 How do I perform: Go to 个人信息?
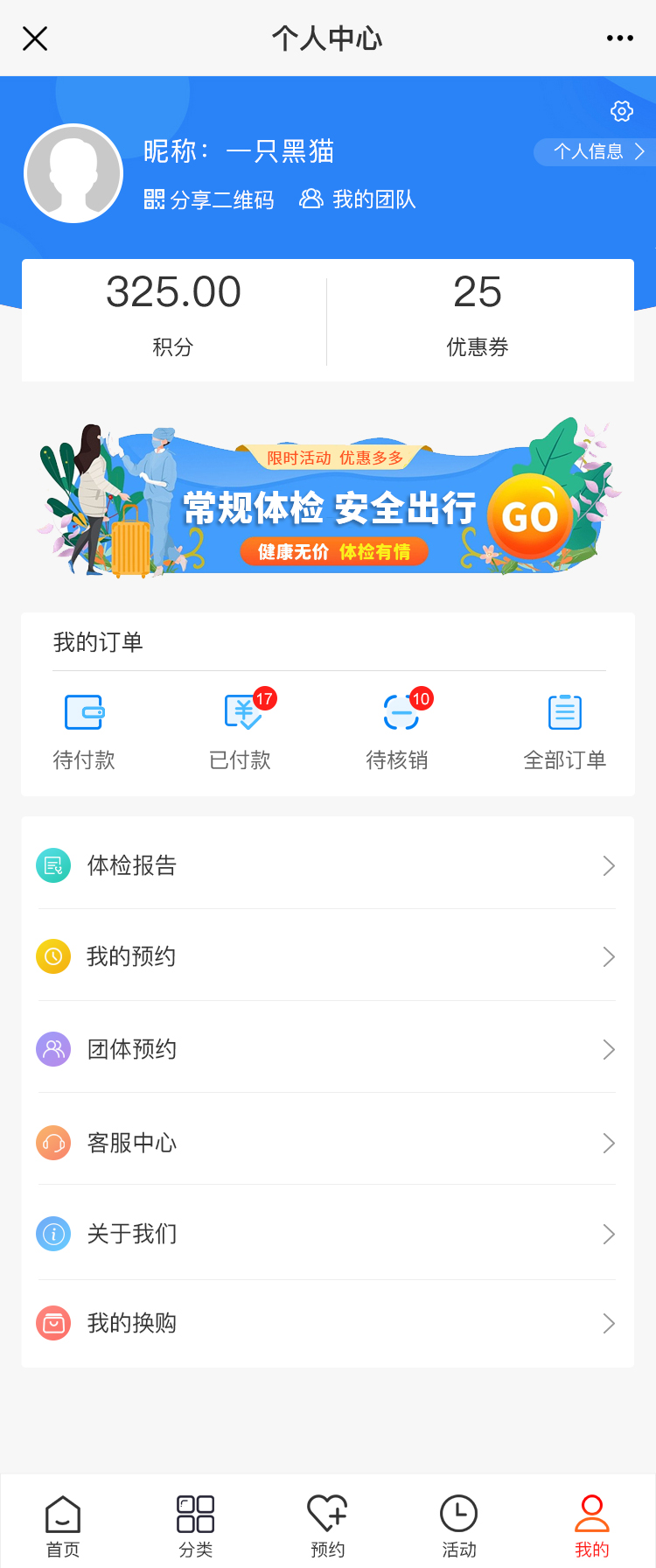595,151
